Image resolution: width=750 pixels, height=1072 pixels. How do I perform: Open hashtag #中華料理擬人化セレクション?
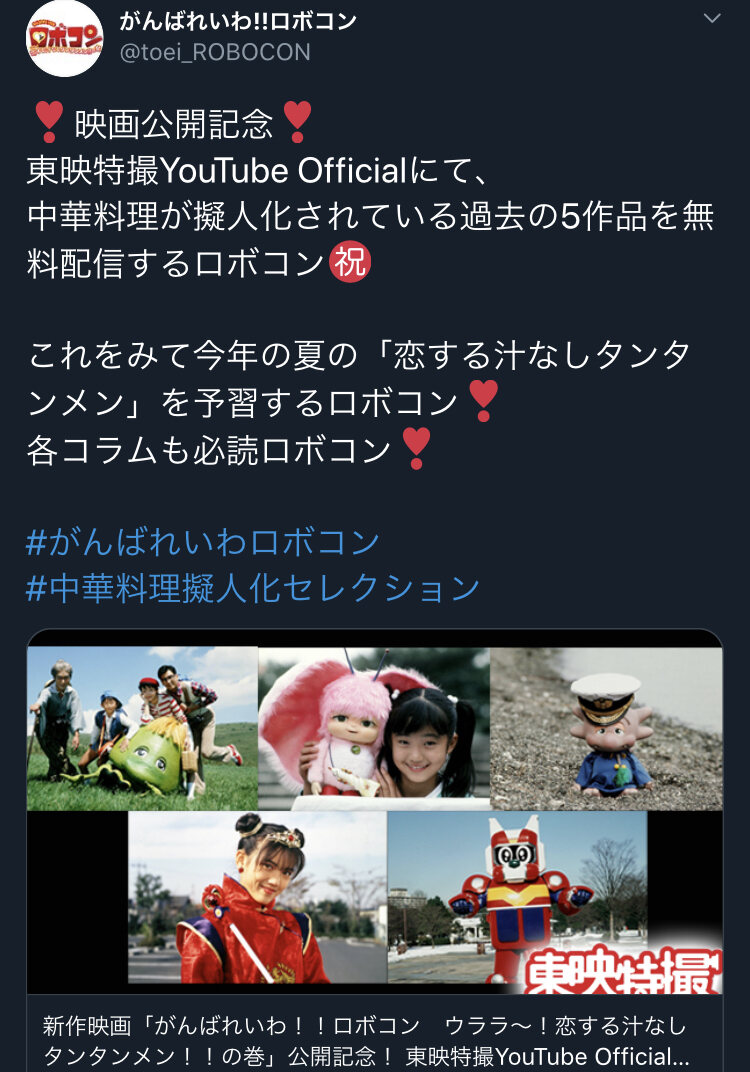pos(253,587)
